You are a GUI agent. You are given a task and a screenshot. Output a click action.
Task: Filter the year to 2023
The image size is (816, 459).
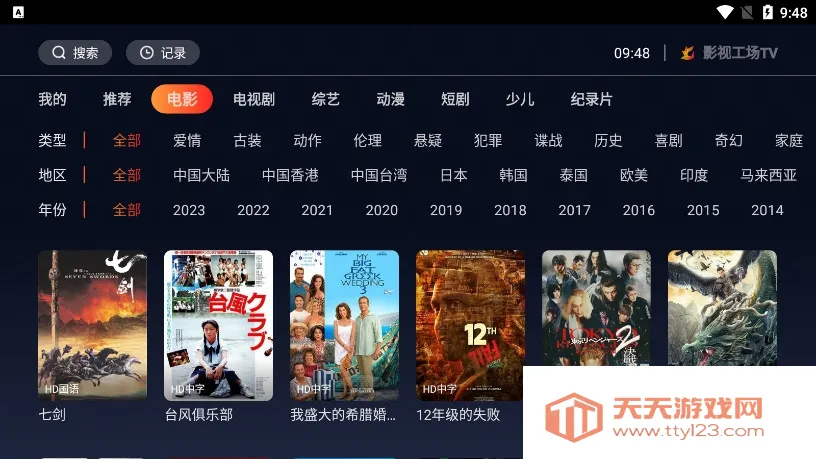pos(189,210)
